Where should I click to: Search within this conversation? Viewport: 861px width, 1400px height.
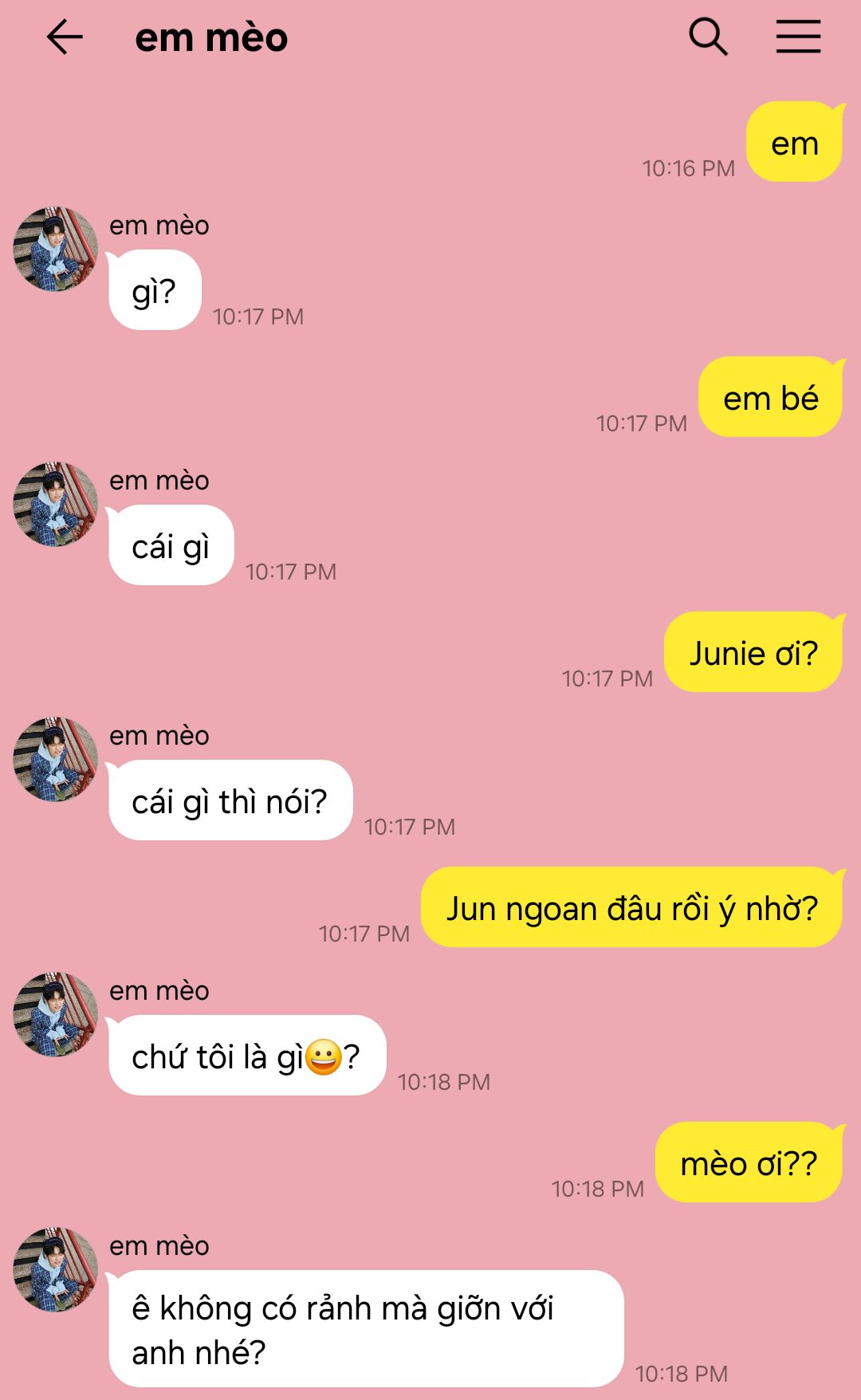pyautogui.click(x=708, y=37)
